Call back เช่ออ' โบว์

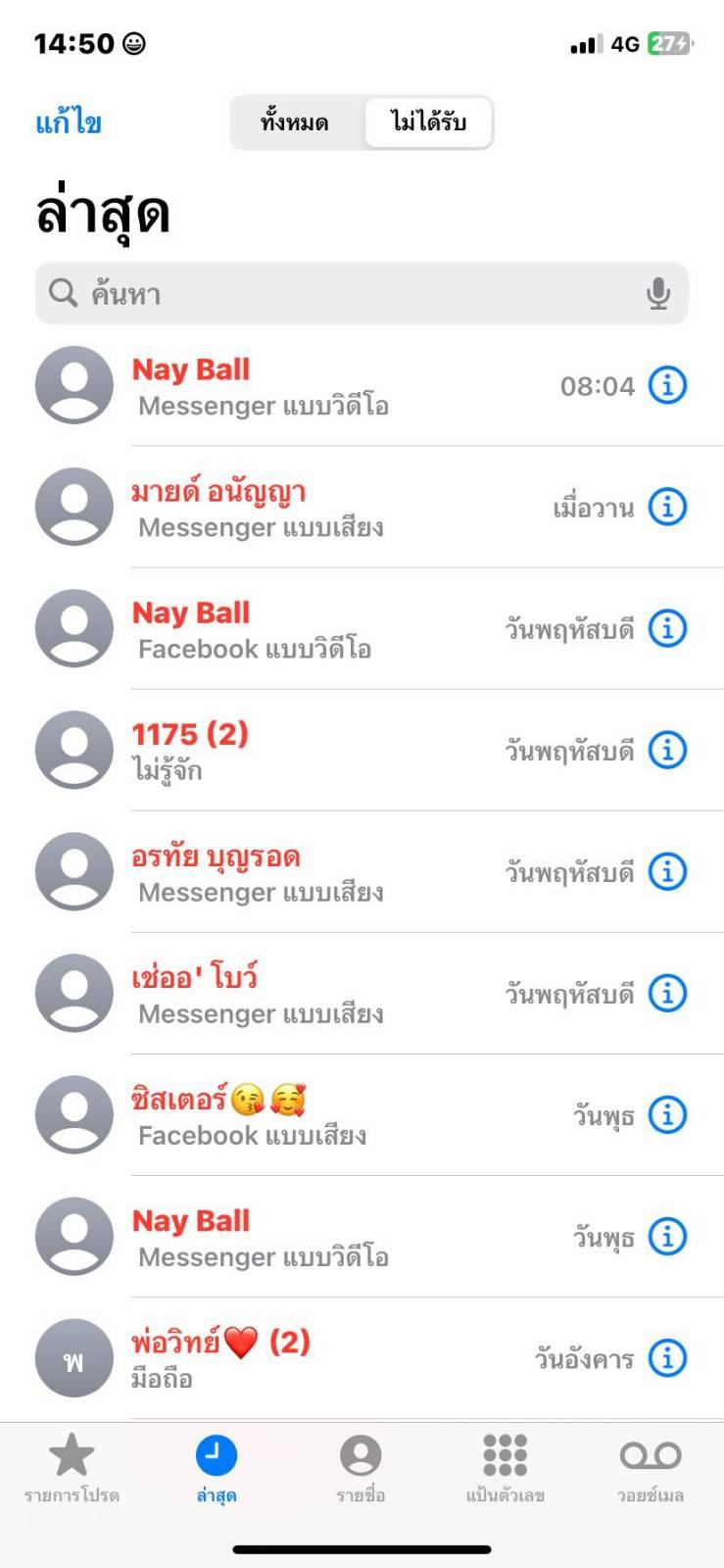click(362, 993)
